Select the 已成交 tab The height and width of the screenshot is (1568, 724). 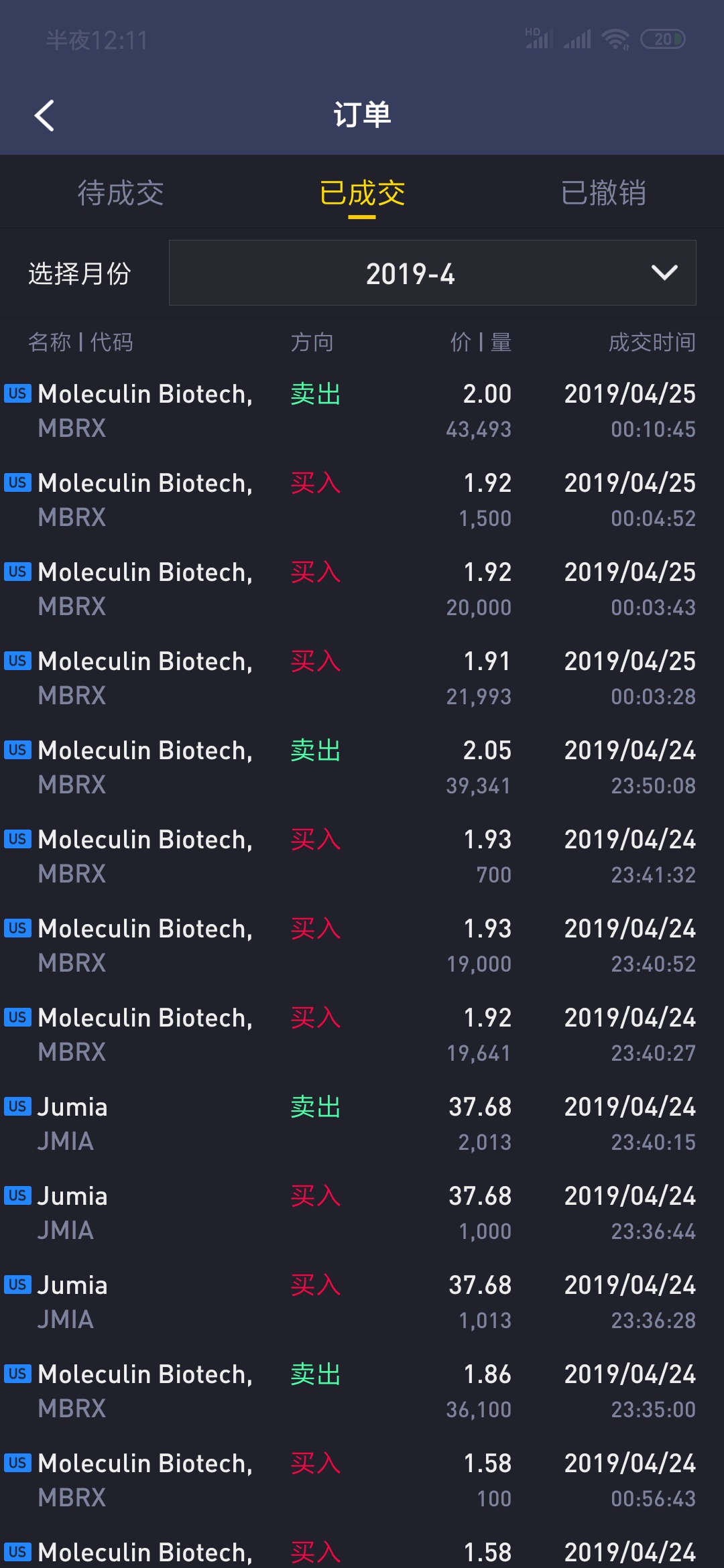362,193
